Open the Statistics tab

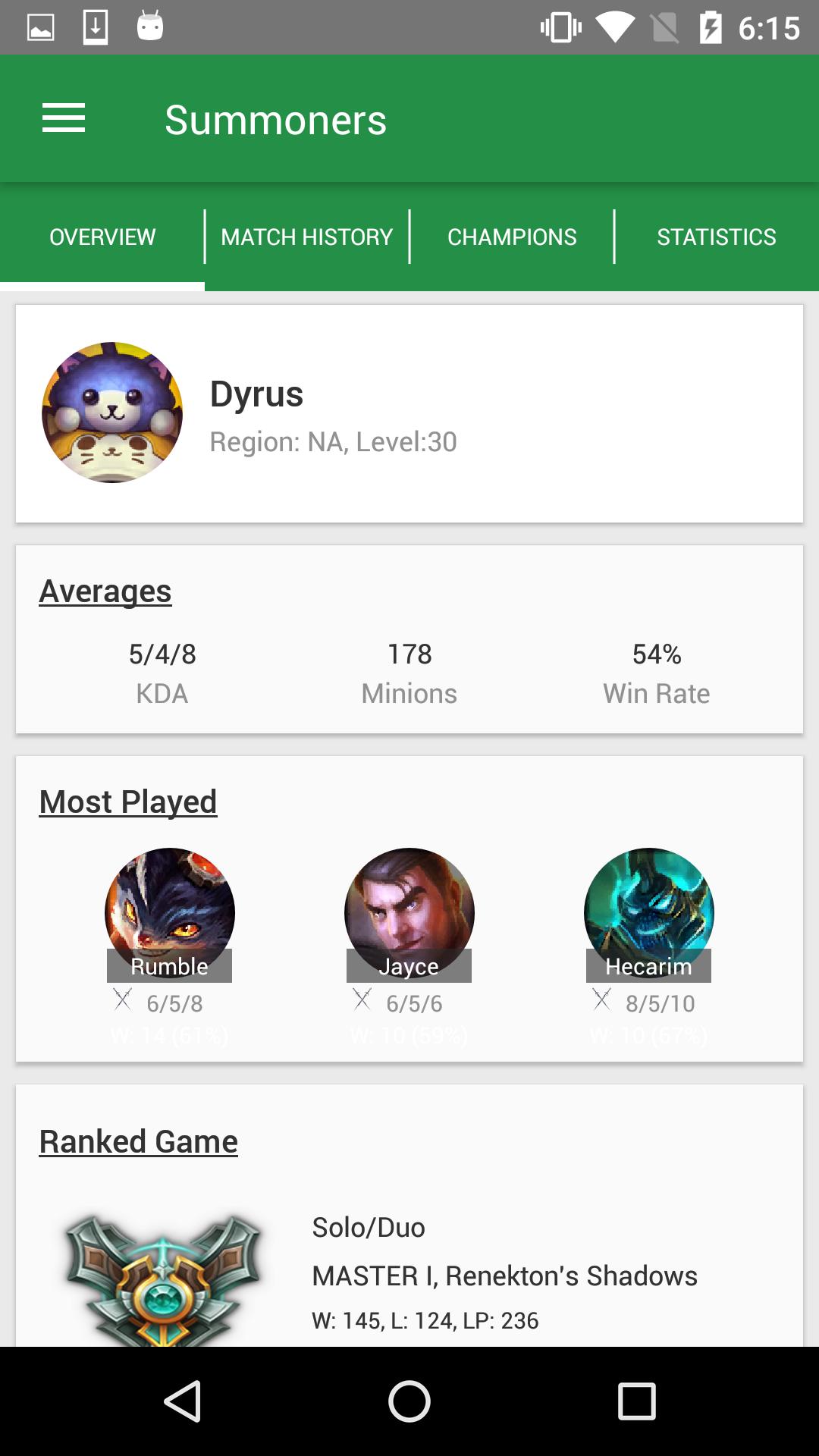(716, 237)
